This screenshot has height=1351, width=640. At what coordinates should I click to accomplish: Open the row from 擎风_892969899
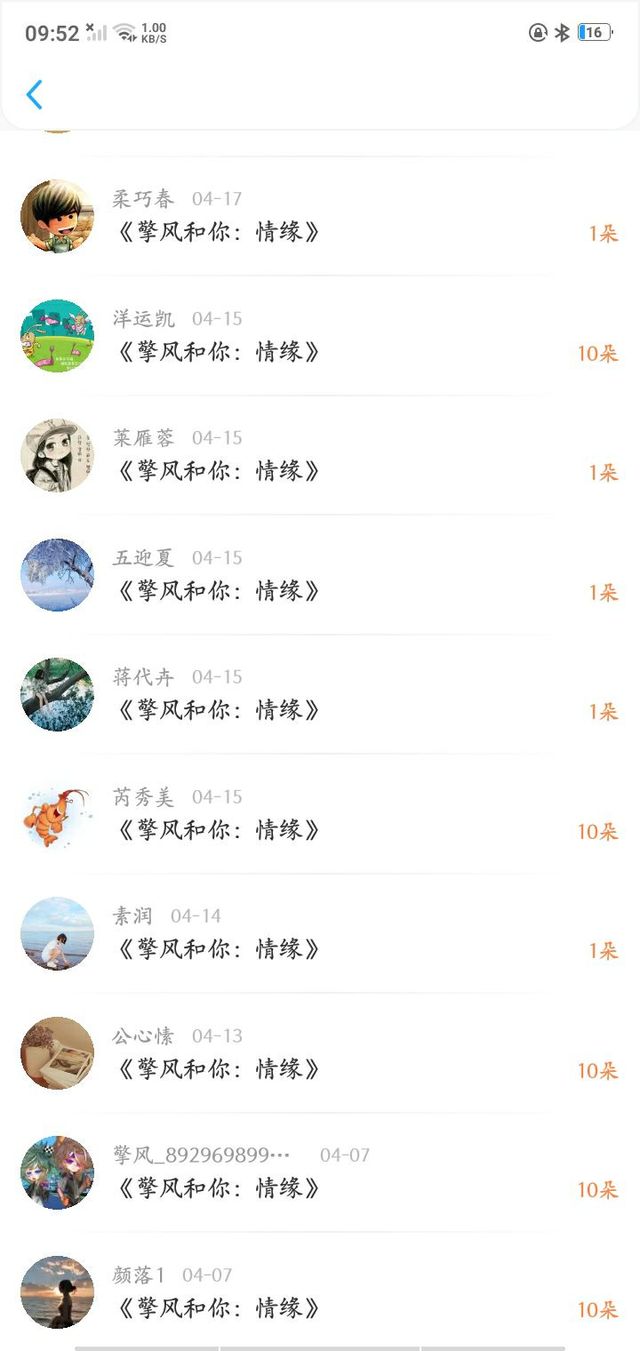click(x=320, y=1173)
